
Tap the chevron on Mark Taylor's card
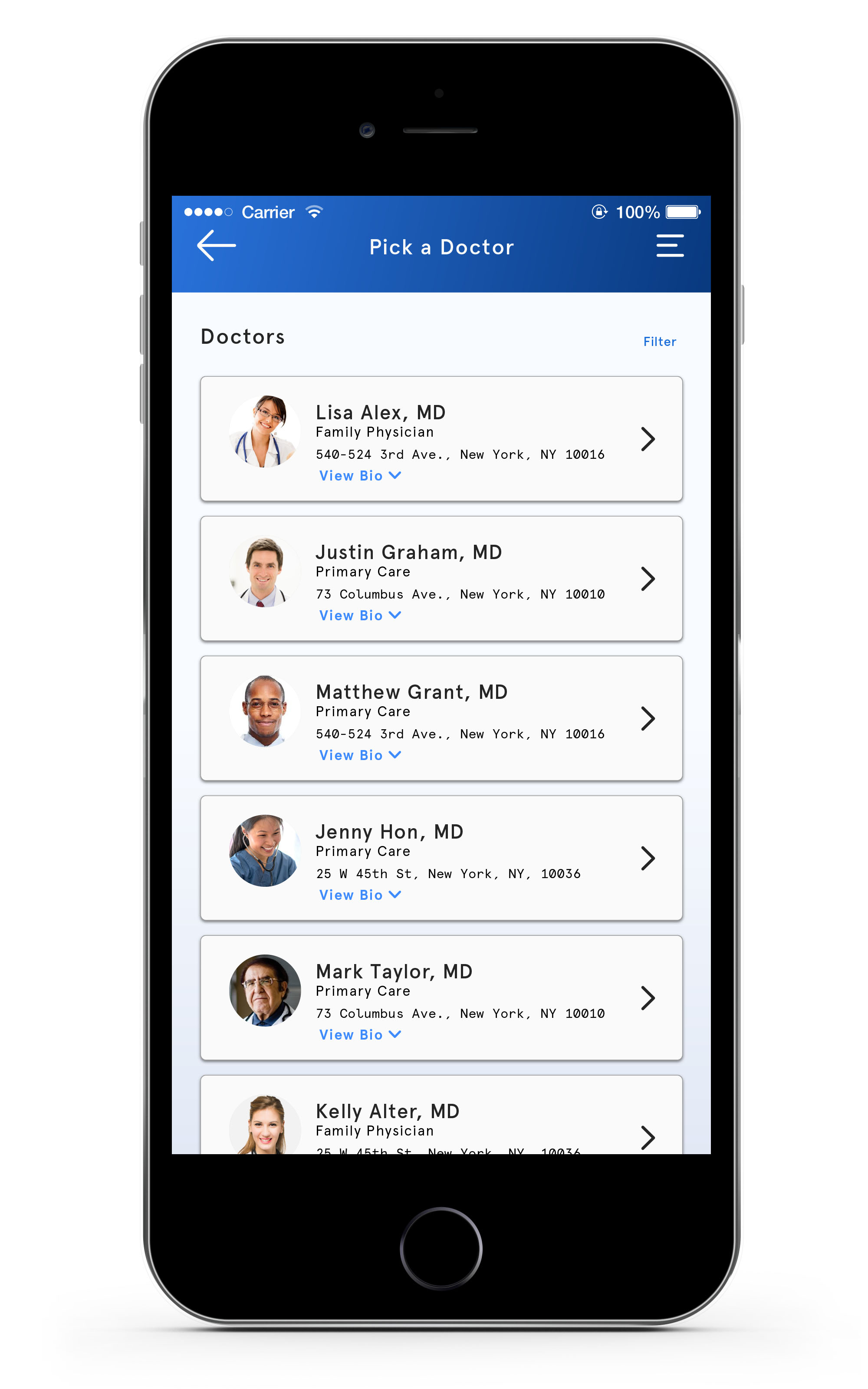point(648,997)
